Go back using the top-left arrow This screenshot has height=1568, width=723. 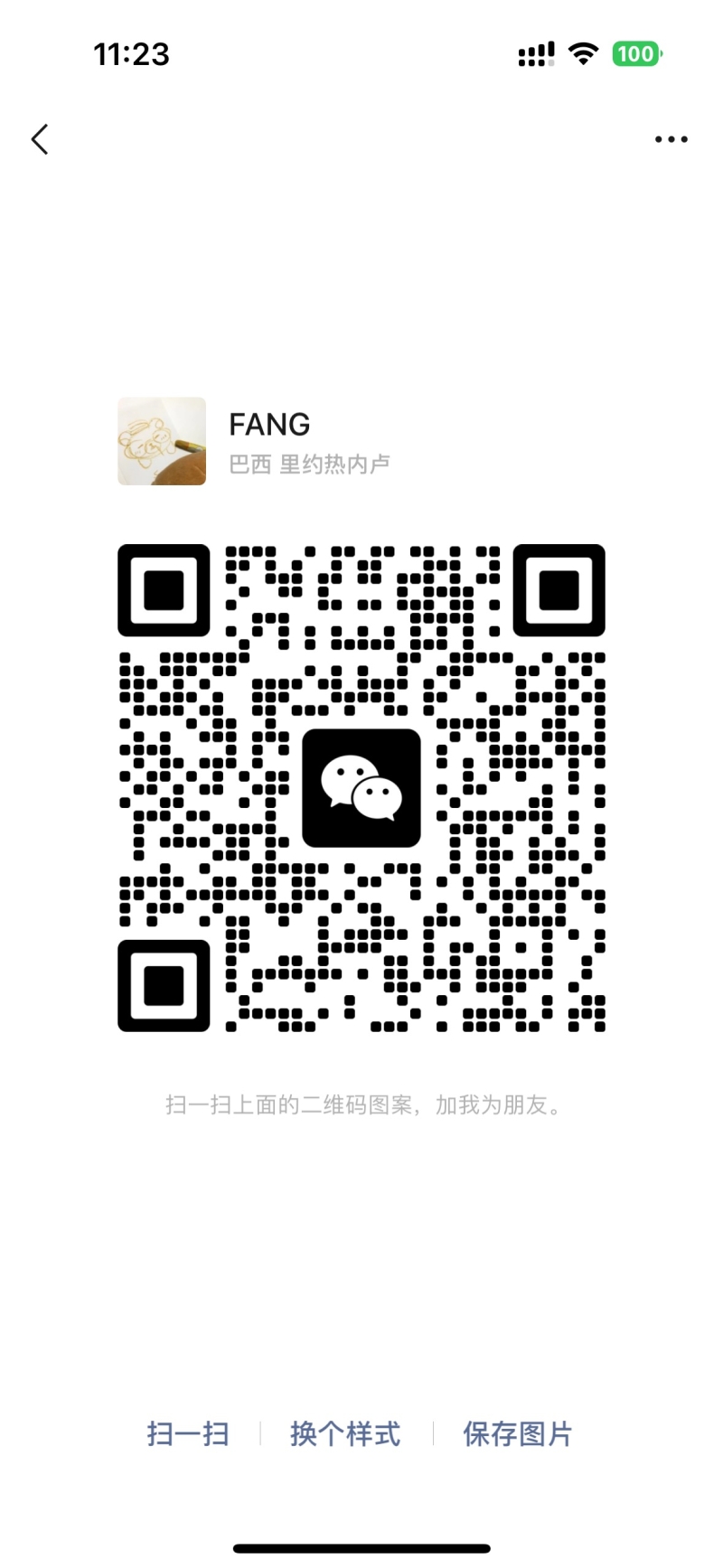click(40, 139)
